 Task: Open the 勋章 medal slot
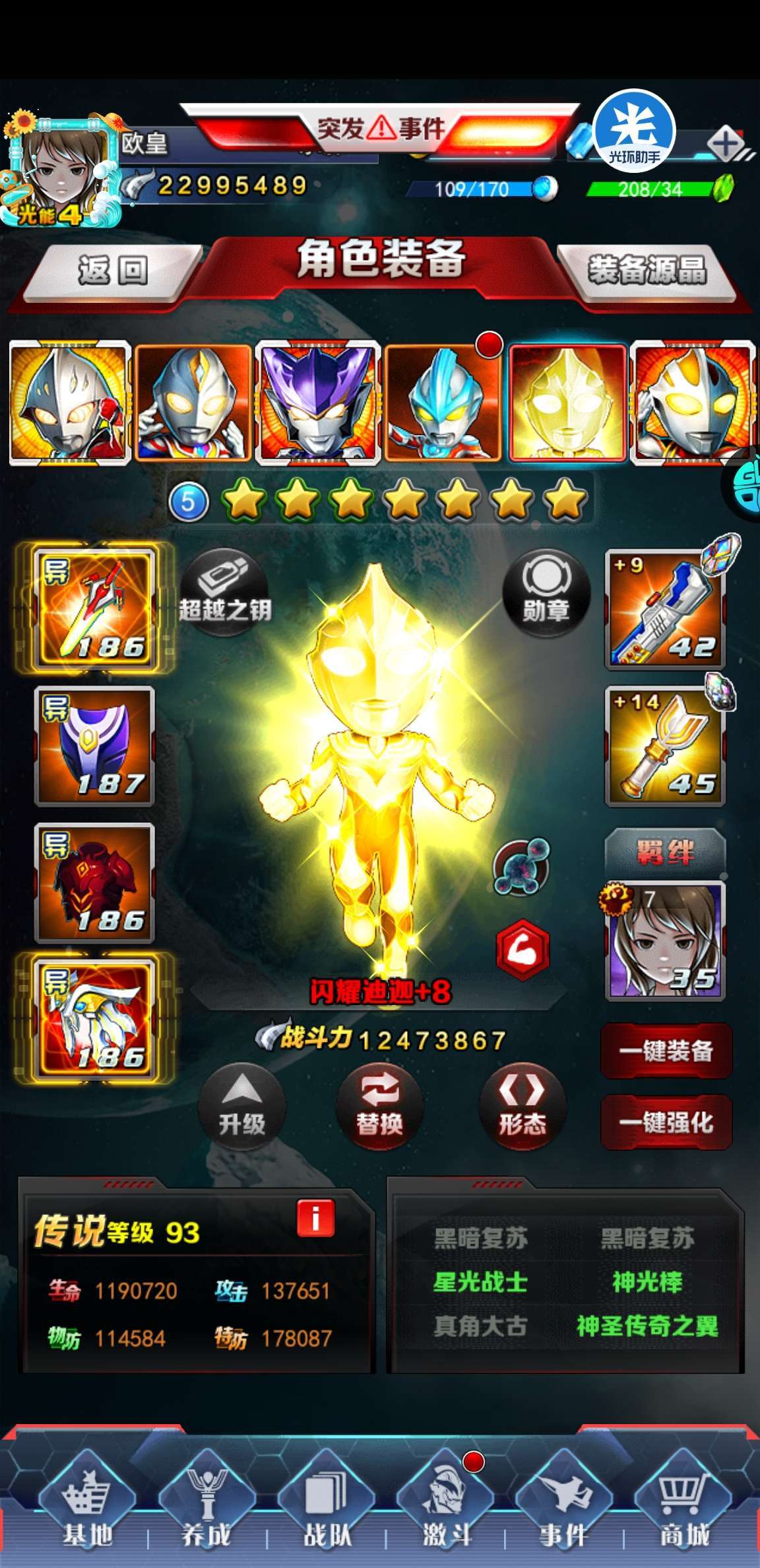tap(546, 593)
